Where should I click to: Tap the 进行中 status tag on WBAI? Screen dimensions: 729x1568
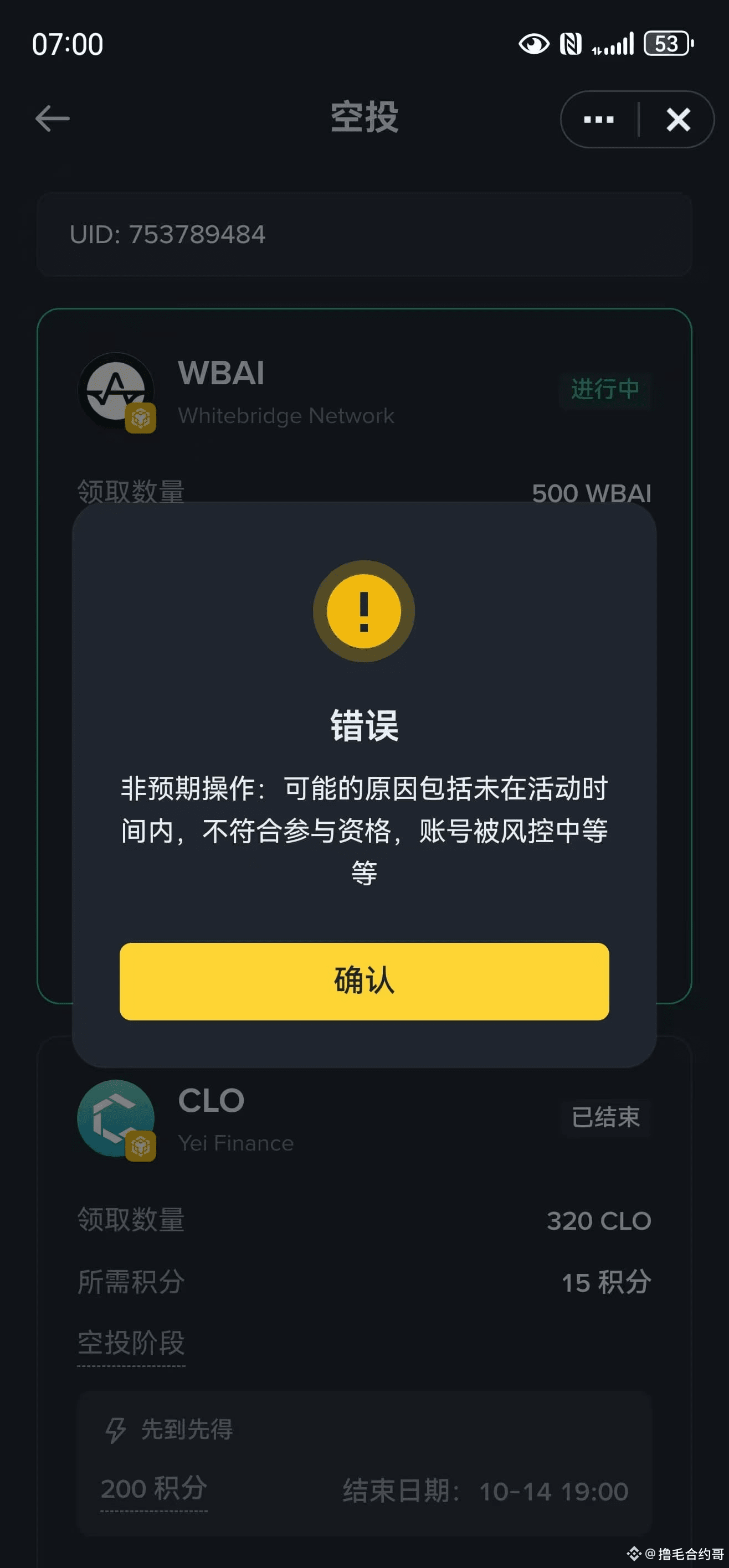(x=604, y=390)
